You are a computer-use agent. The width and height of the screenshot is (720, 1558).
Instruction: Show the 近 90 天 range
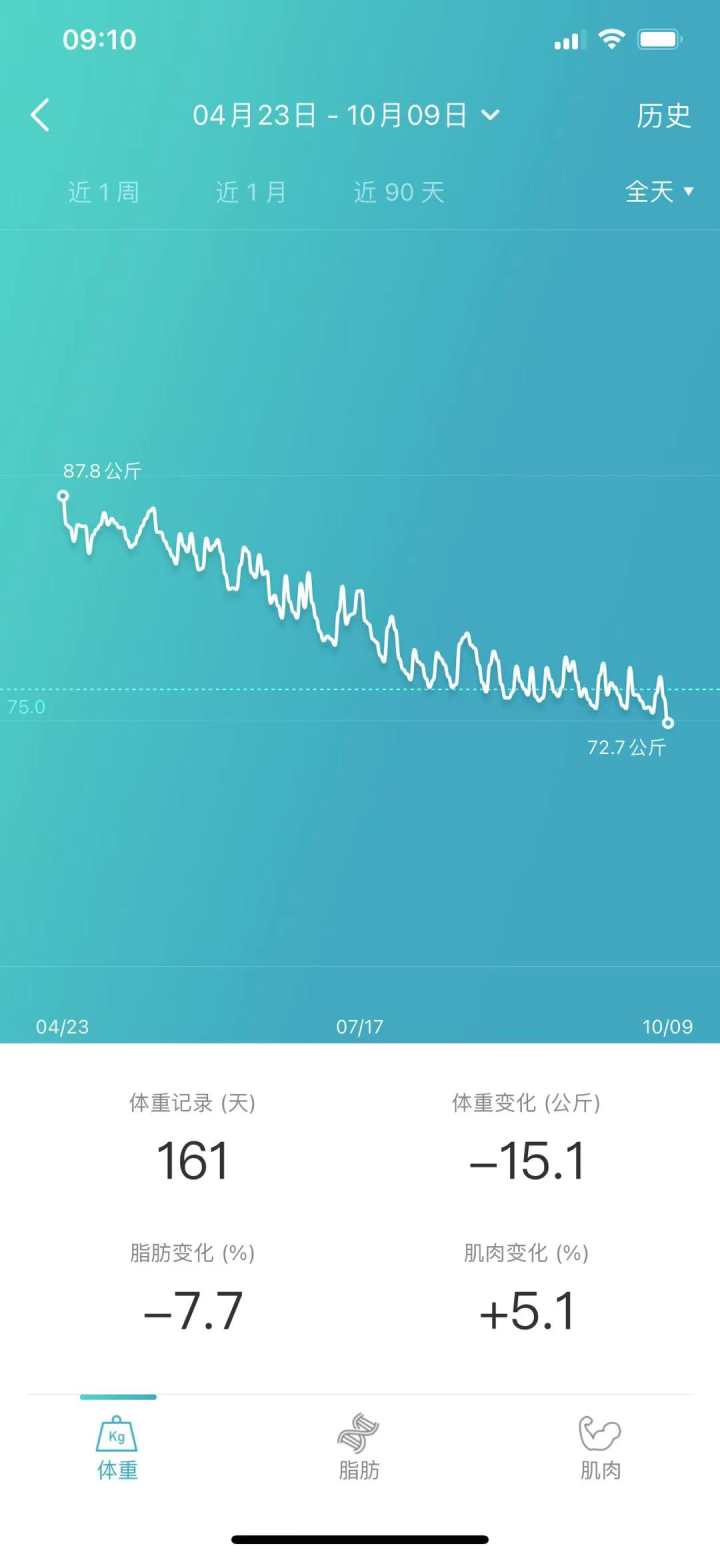click(399, 192)
